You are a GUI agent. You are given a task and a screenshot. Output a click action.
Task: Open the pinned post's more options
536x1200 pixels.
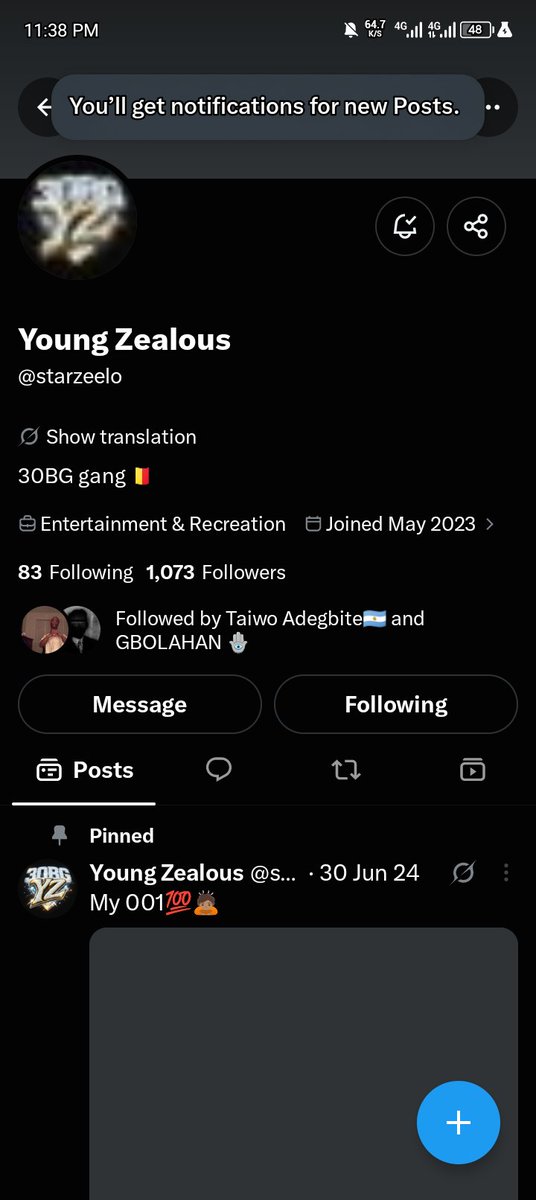pyautogui.click(x=506, y=873)
